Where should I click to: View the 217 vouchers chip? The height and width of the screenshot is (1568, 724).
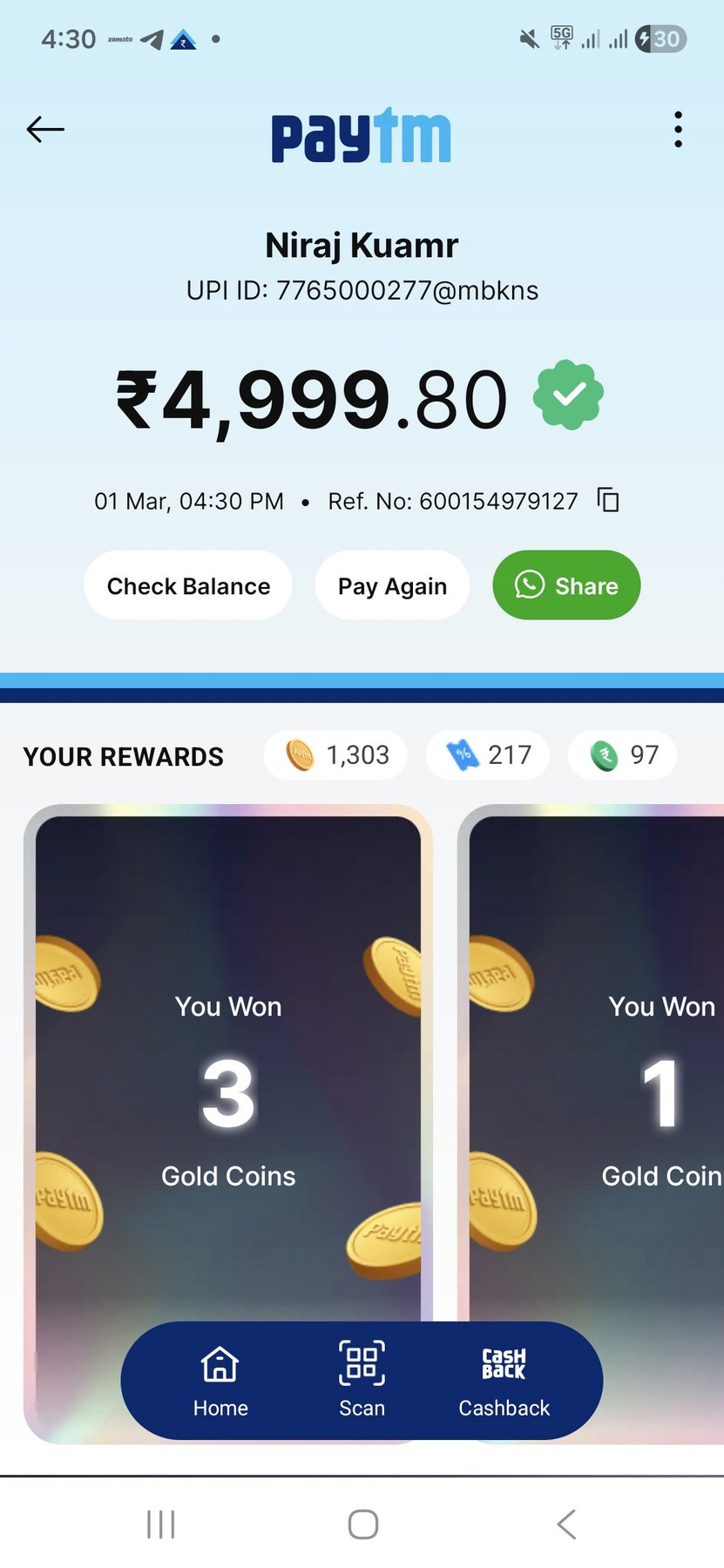click(488, 755)
